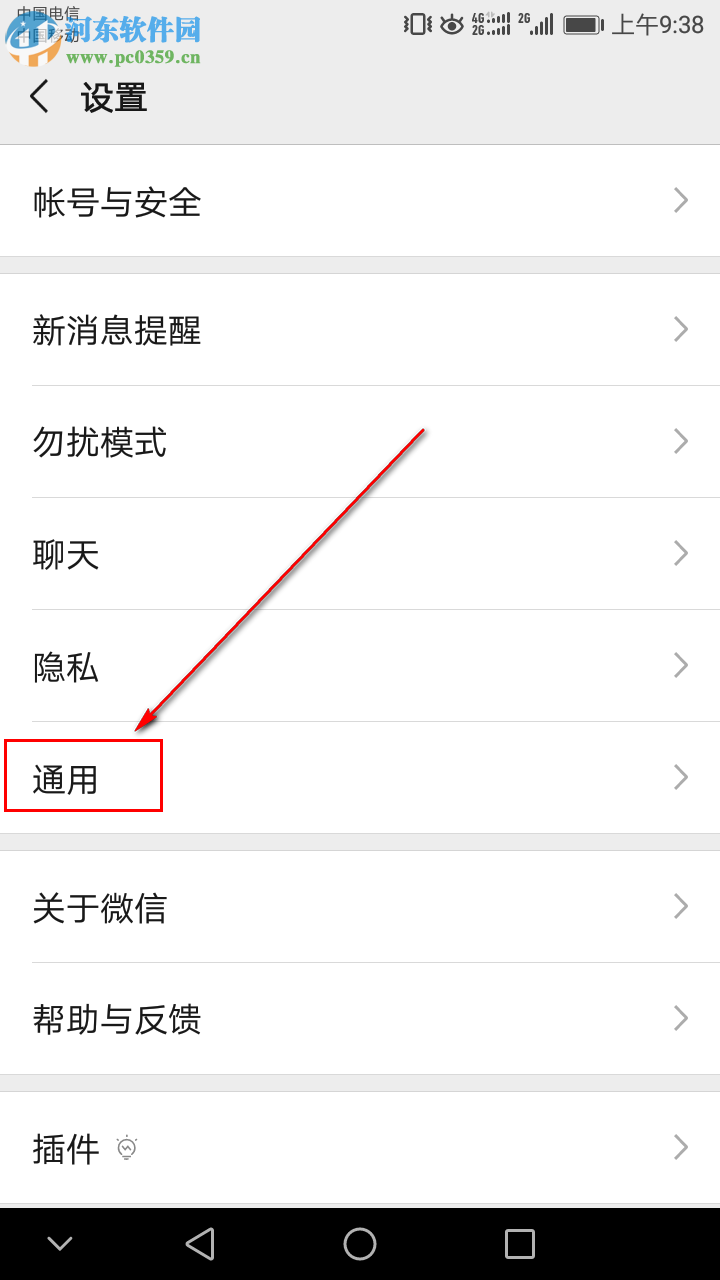Open the 插件 row
The image size is (720, 1280).
pos(360,1147)
